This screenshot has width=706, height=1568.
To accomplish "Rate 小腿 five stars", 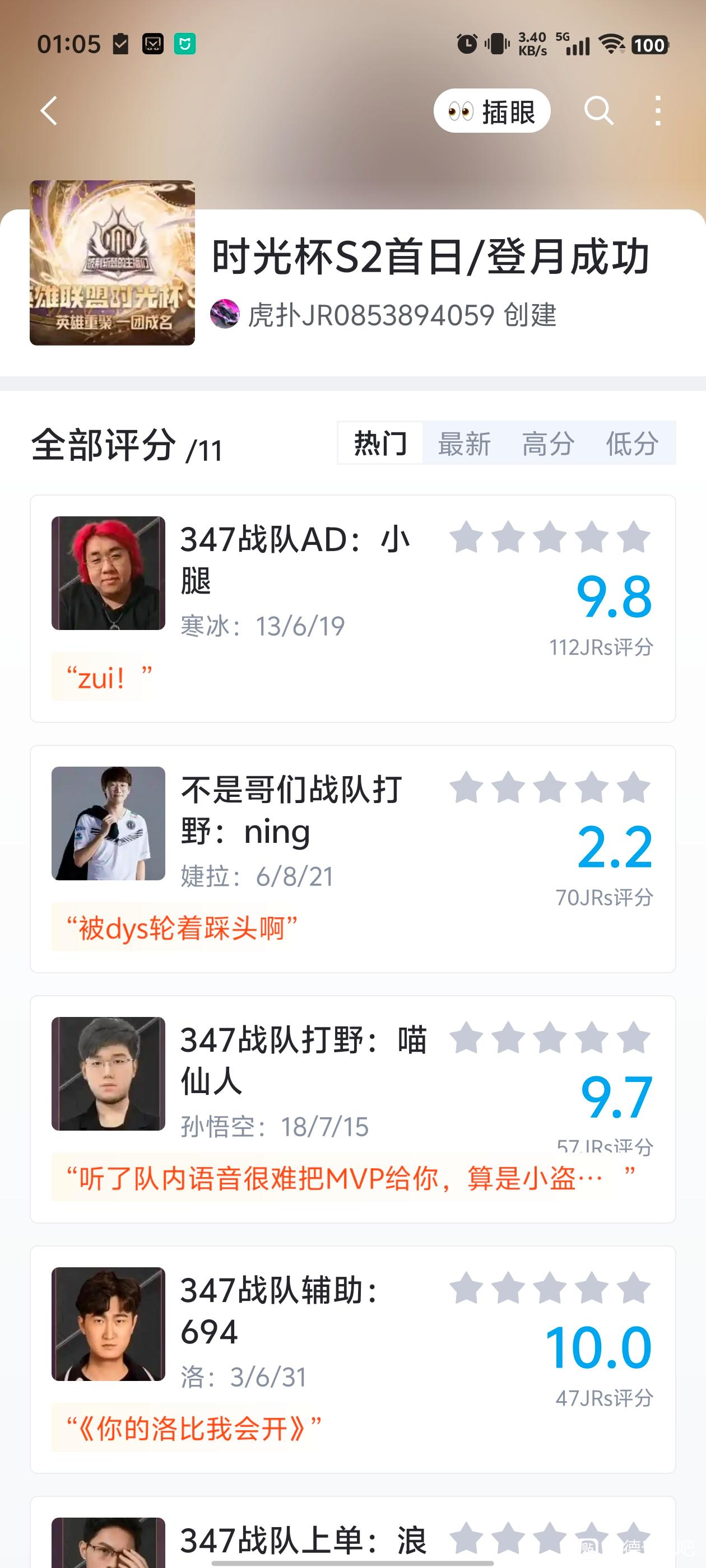I will [634, 537].
